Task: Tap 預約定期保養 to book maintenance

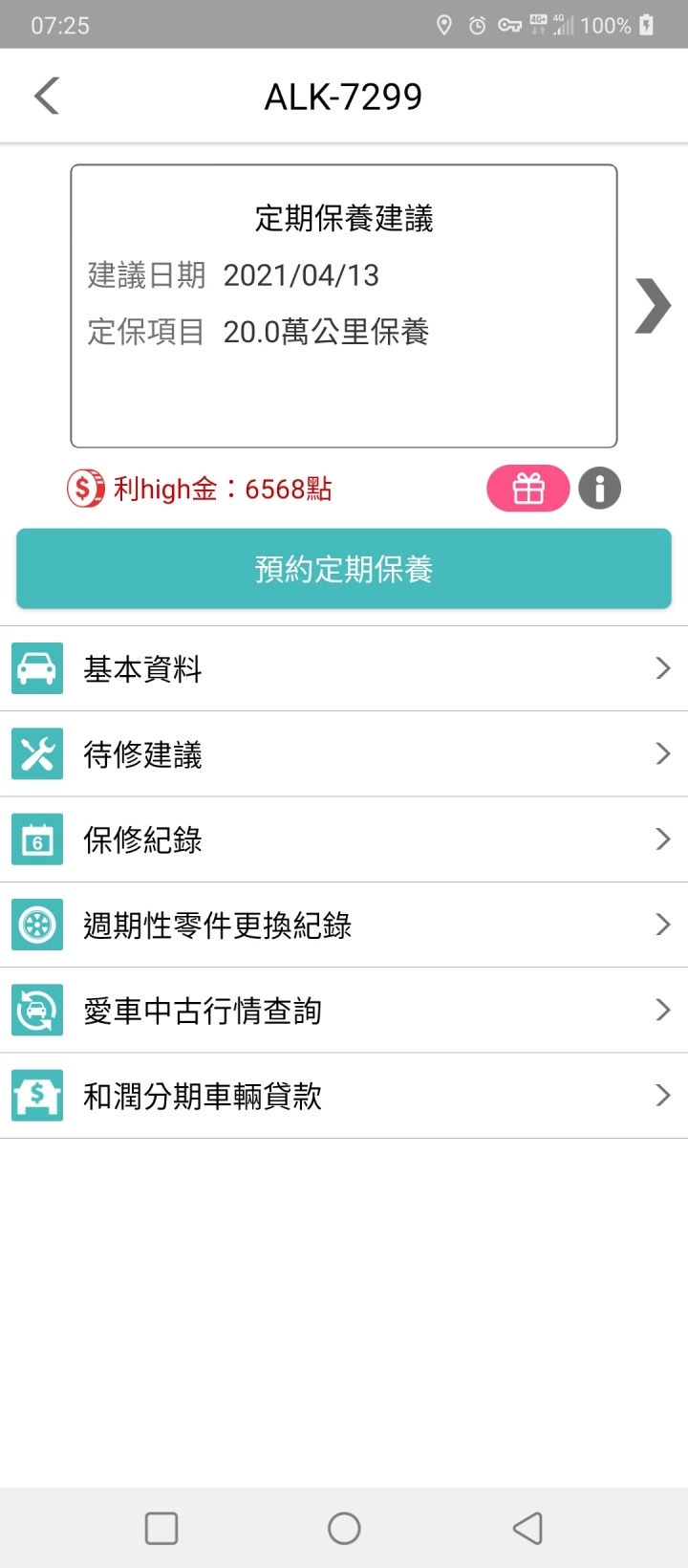Action: pyautogui.click(x=344, y=569)
